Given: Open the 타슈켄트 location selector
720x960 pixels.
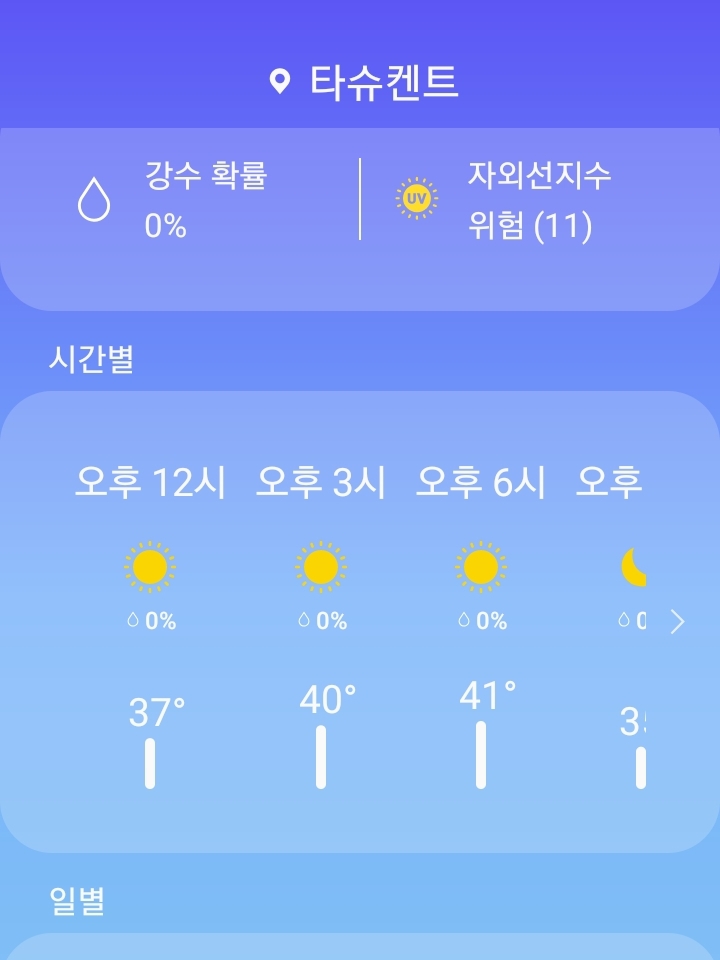Looking at the screenshot, I should click(364, 82).
